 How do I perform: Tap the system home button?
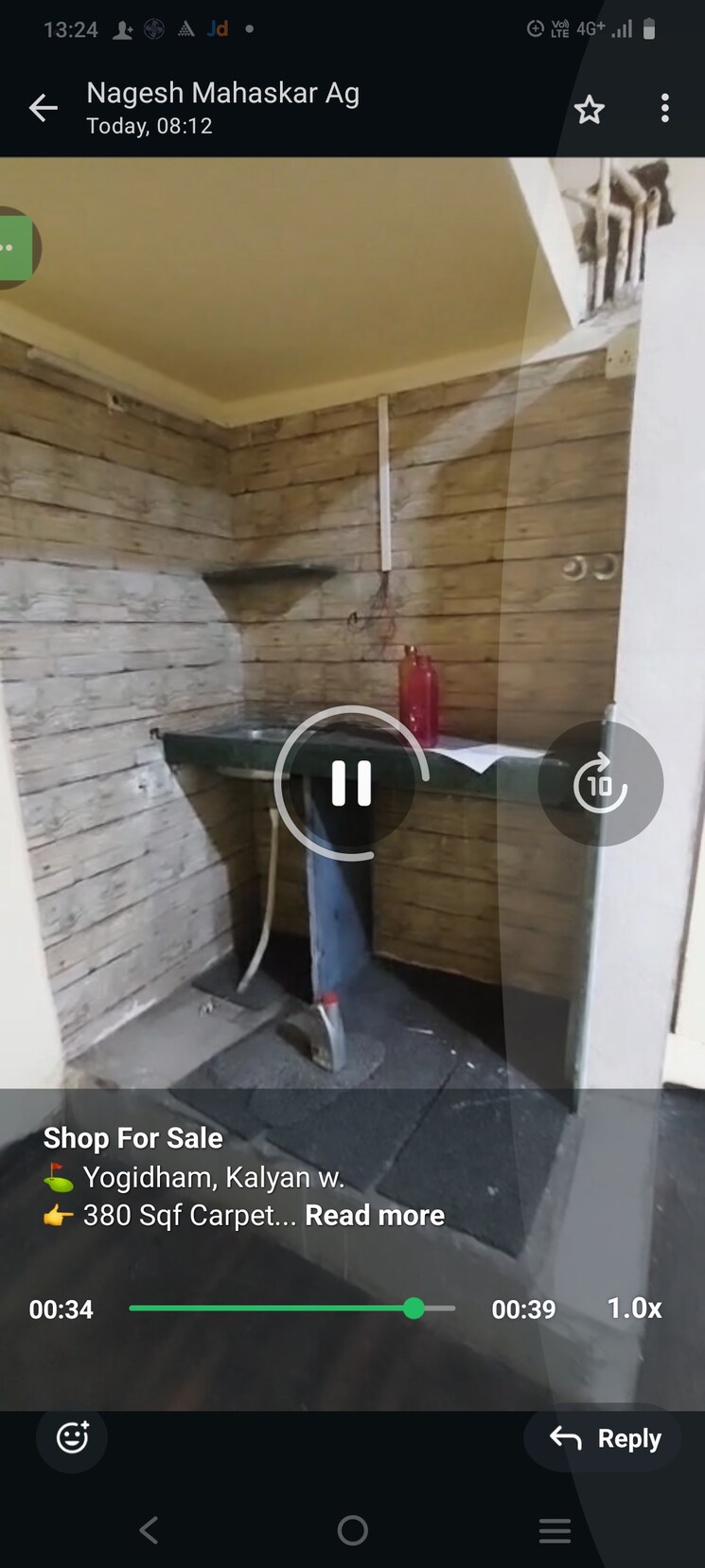click(x=352, y=1530)
